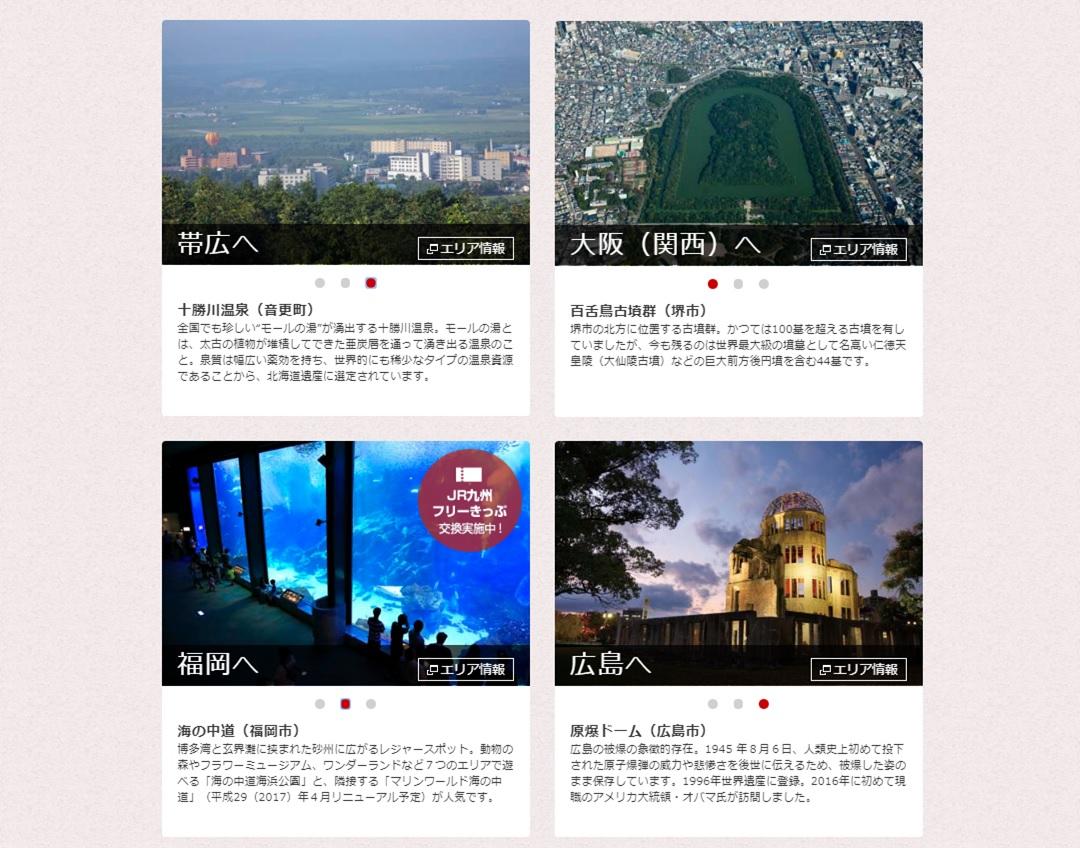The width and height of the screenshot is (1080, 848).
Task: Open エリア情報 for 帯広
Action: (x=466, y=249)
